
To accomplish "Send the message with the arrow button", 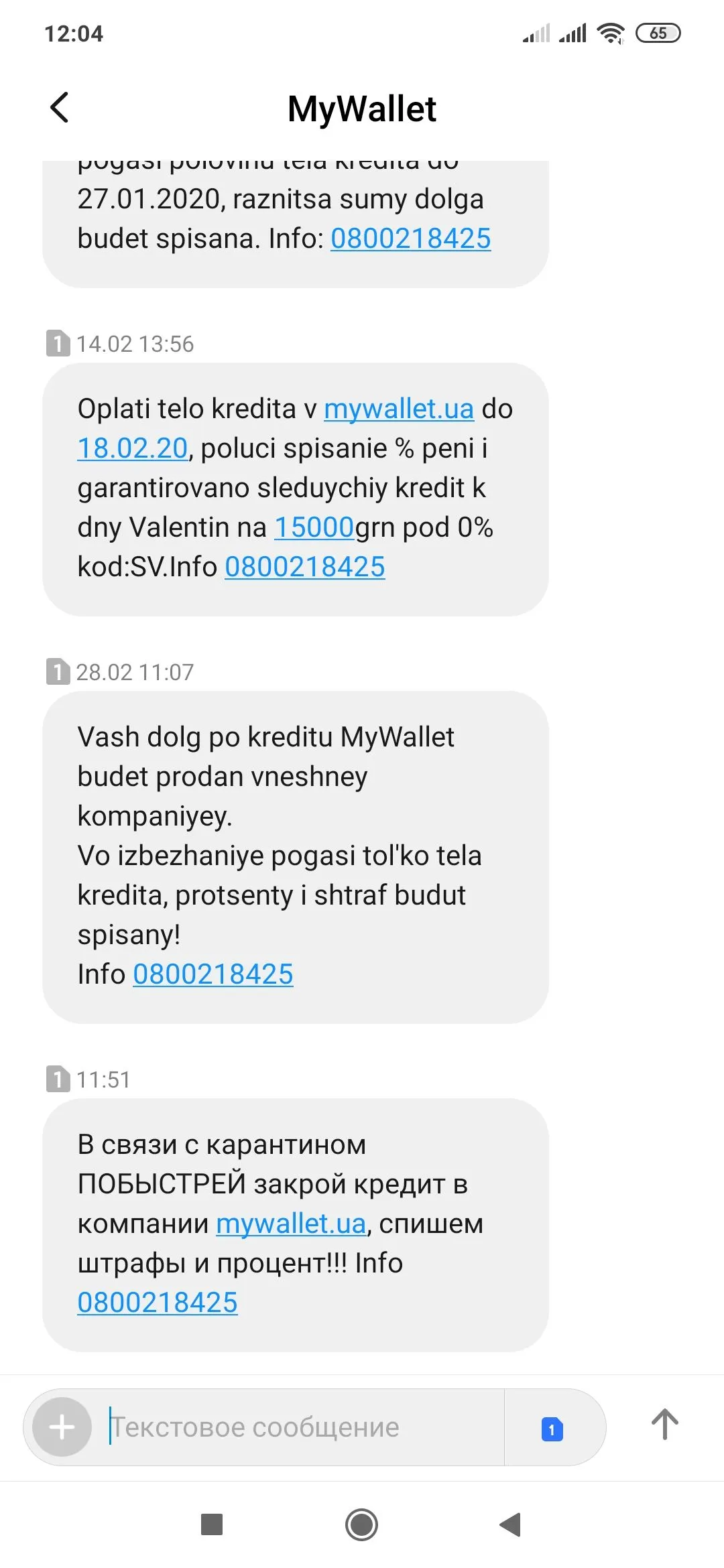I will point(664,1425).
